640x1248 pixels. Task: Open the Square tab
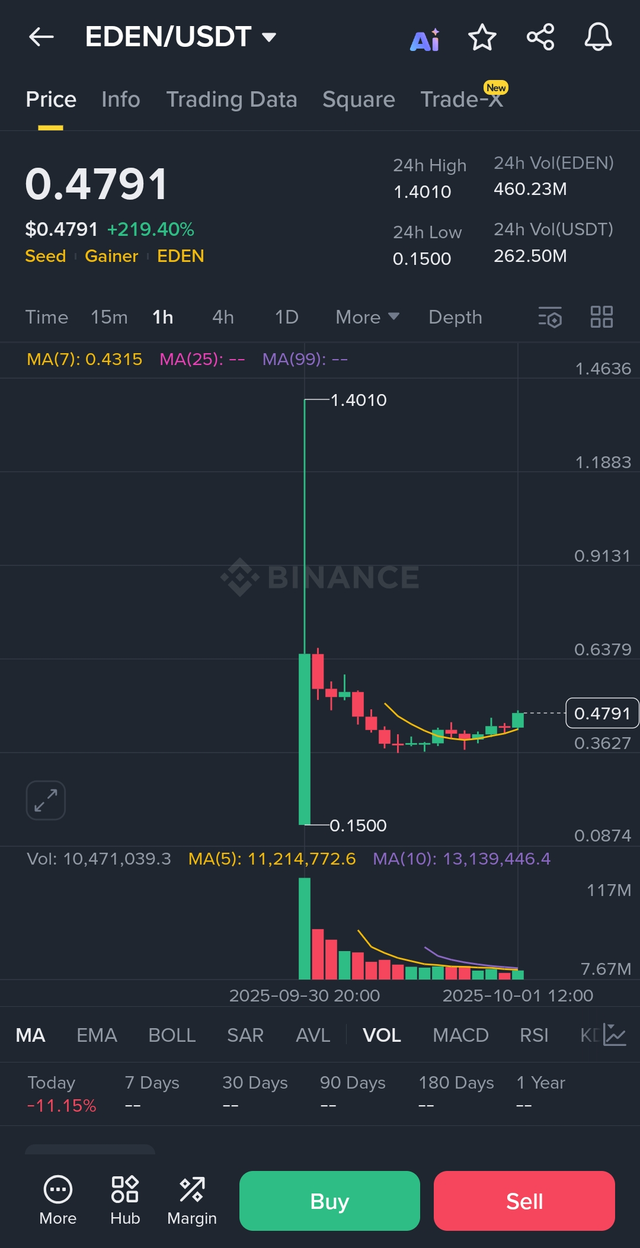[358, 100]
